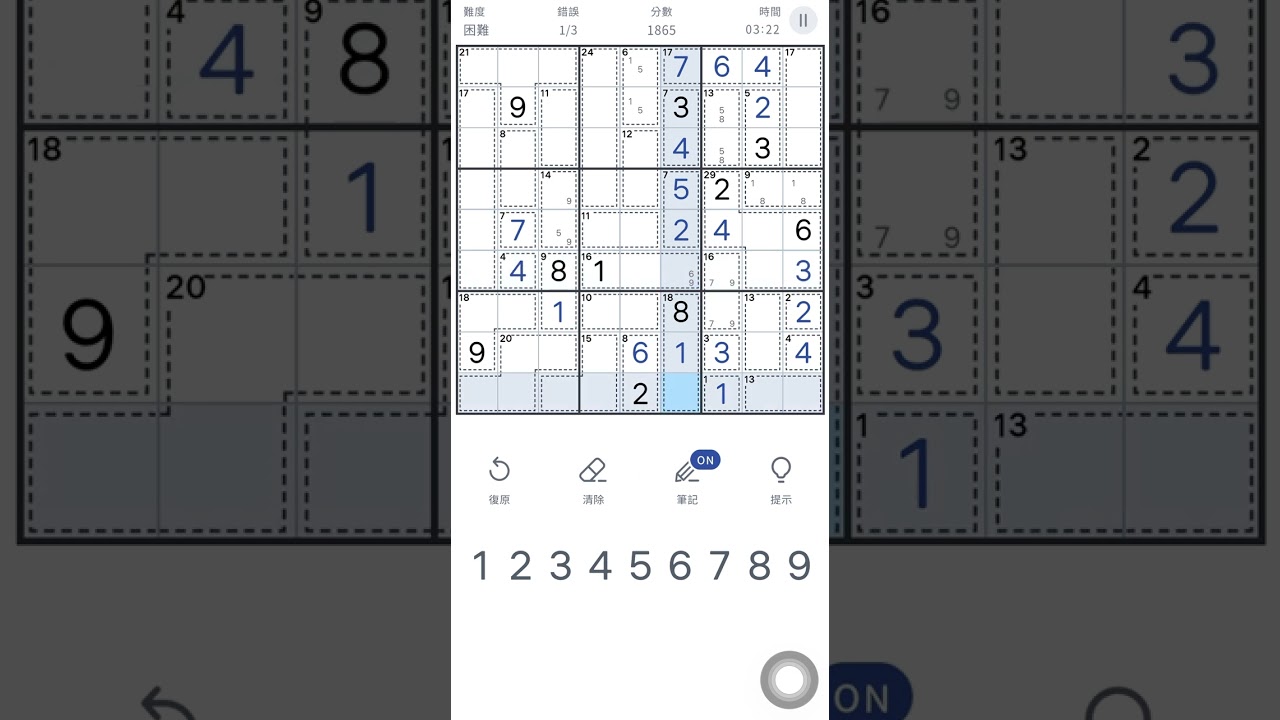Tap number 5 on the number pad
1280x720 pixels.
640,566
